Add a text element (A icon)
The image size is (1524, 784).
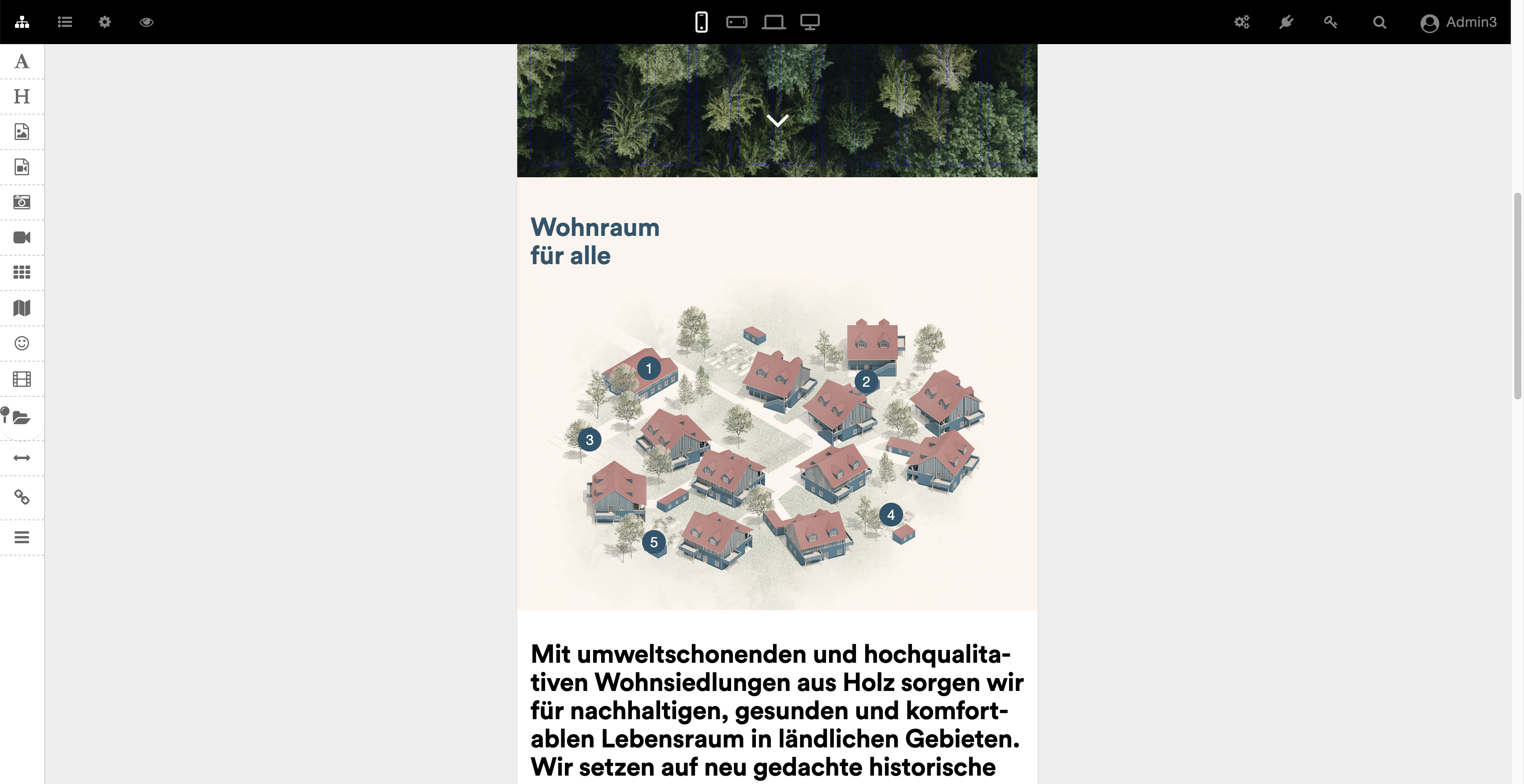22,61
